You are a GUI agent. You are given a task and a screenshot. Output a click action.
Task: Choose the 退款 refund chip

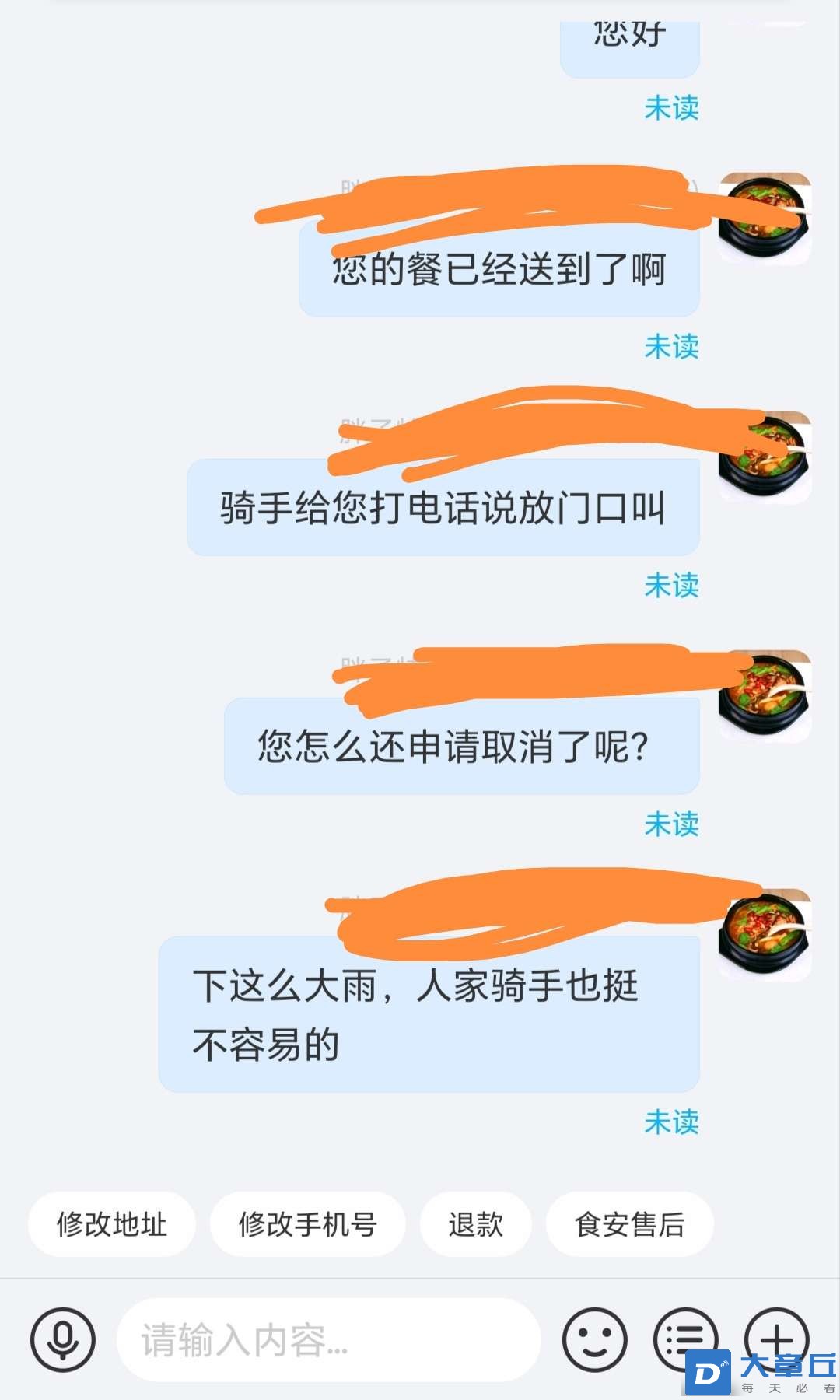pos(475,1224)
